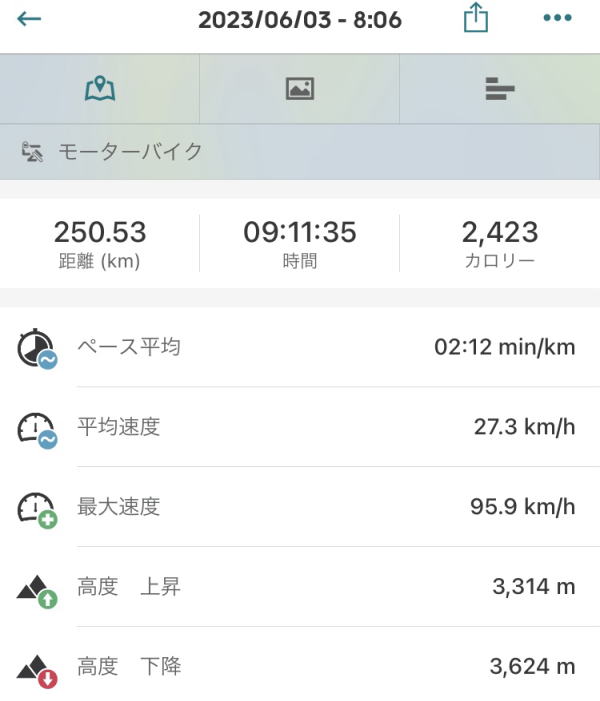This screenshot has height=701, width=600.
Task: Switch to the photos tab
Action: click(x=300, y=89)
